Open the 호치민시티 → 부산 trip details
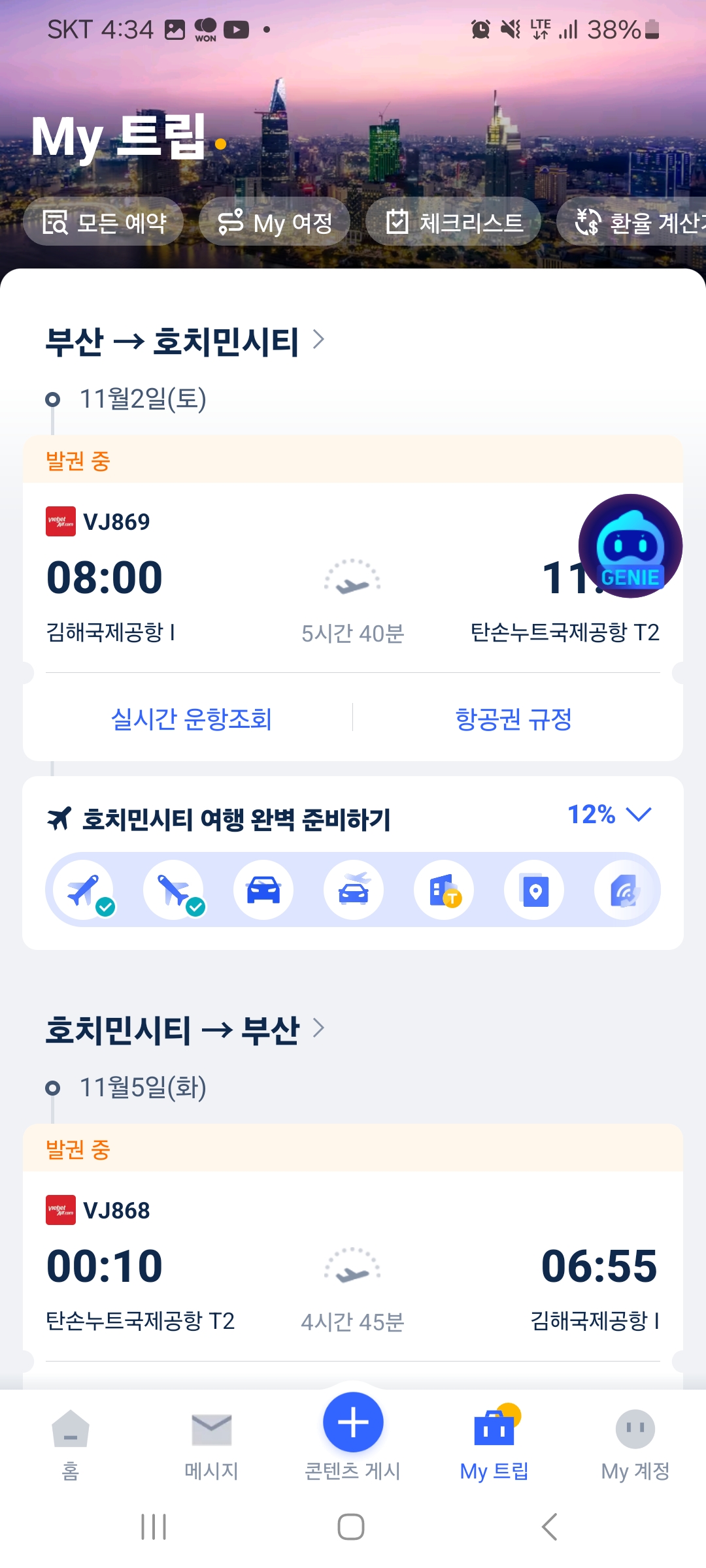The image size is (706, 1568). (x=184, y=1030)
